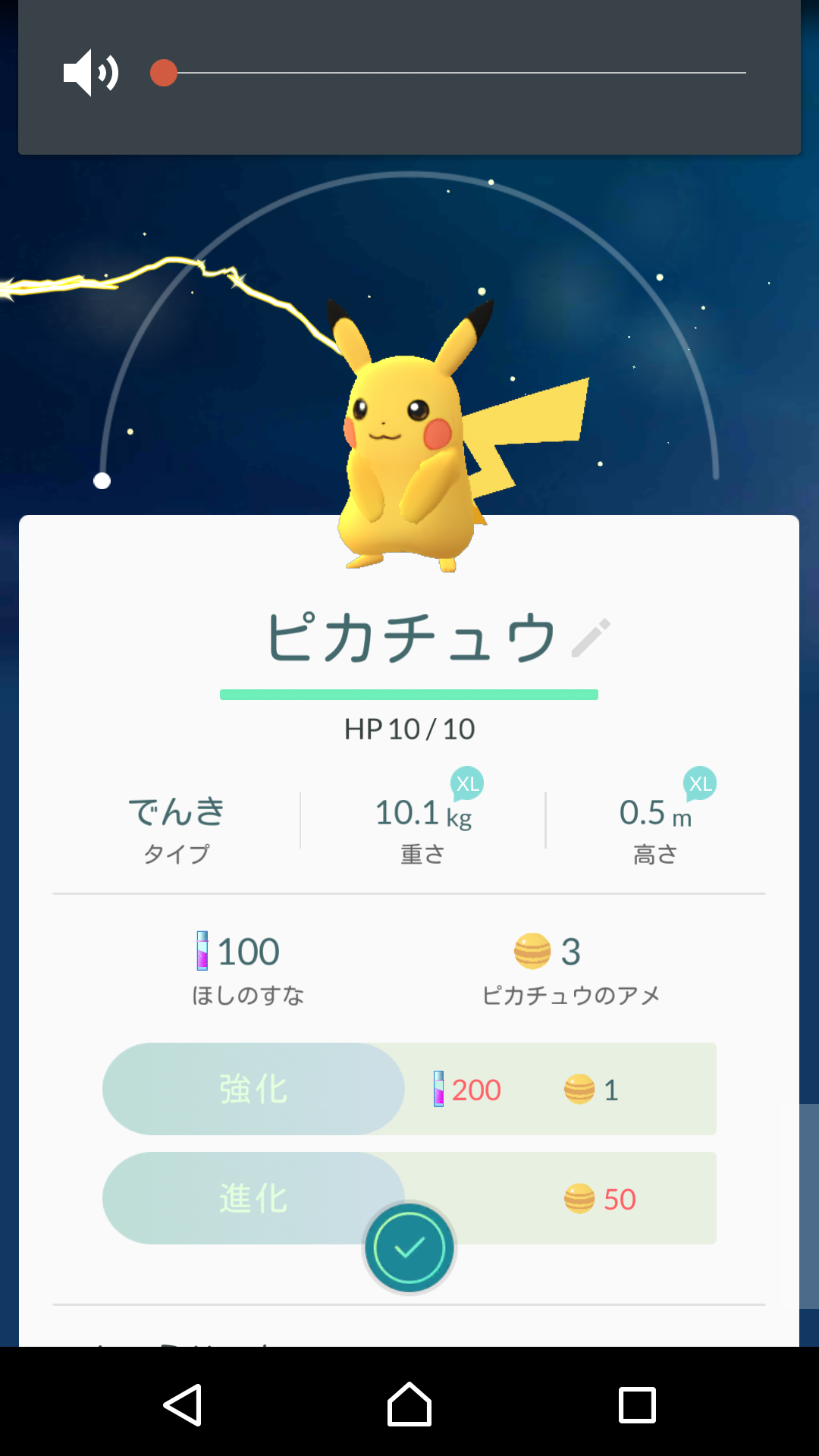Screen dimensions: 819x1456
Task: Return to the Android home screen
Action: tap(409, 1404)
